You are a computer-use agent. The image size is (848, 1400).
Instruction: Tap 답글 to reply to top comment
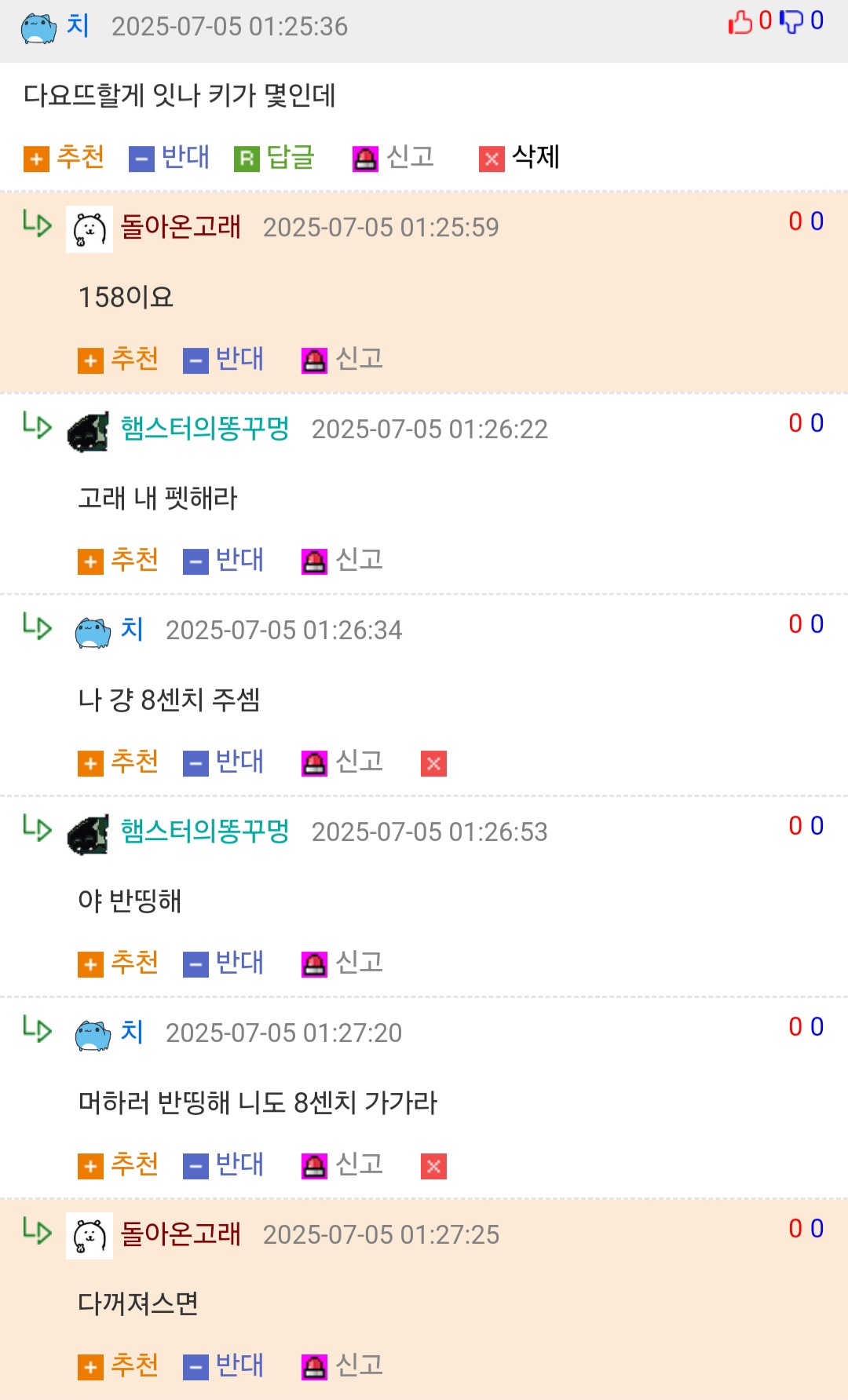point(274,158)
